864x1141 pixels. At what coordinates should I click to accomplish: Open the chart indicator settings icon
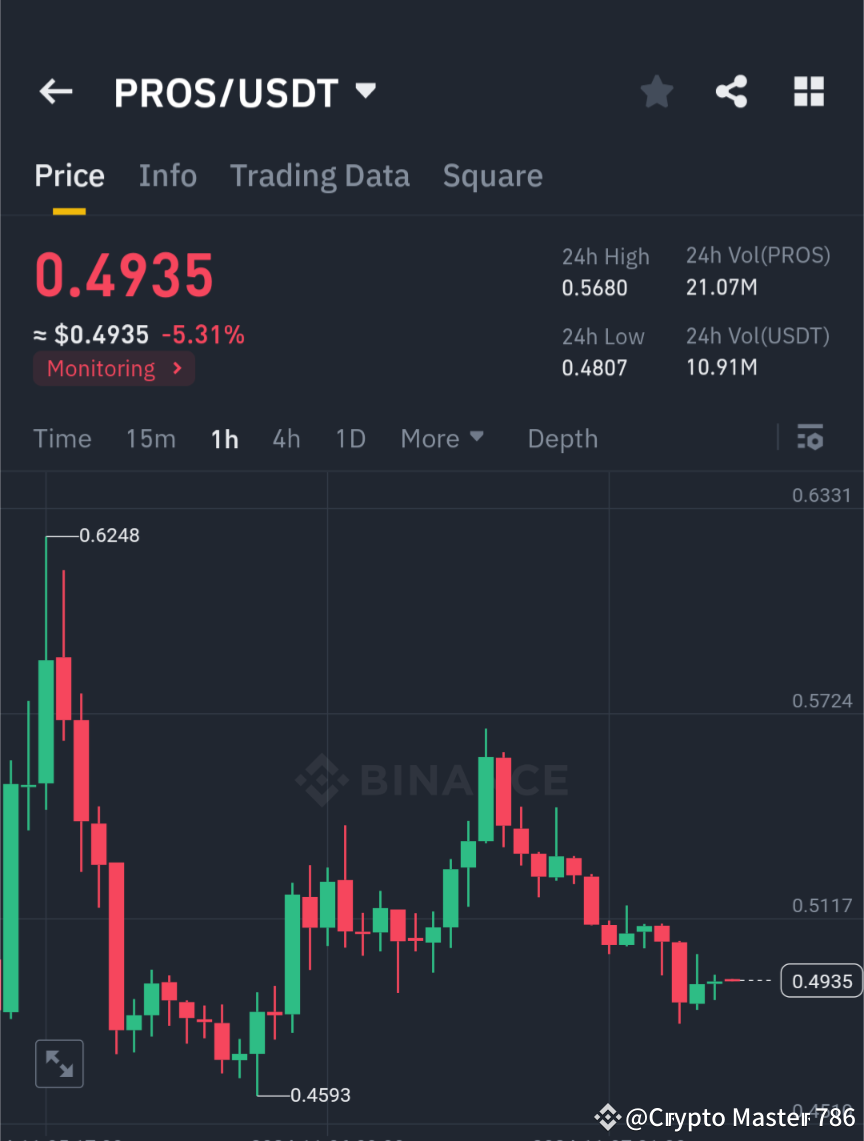810,438
